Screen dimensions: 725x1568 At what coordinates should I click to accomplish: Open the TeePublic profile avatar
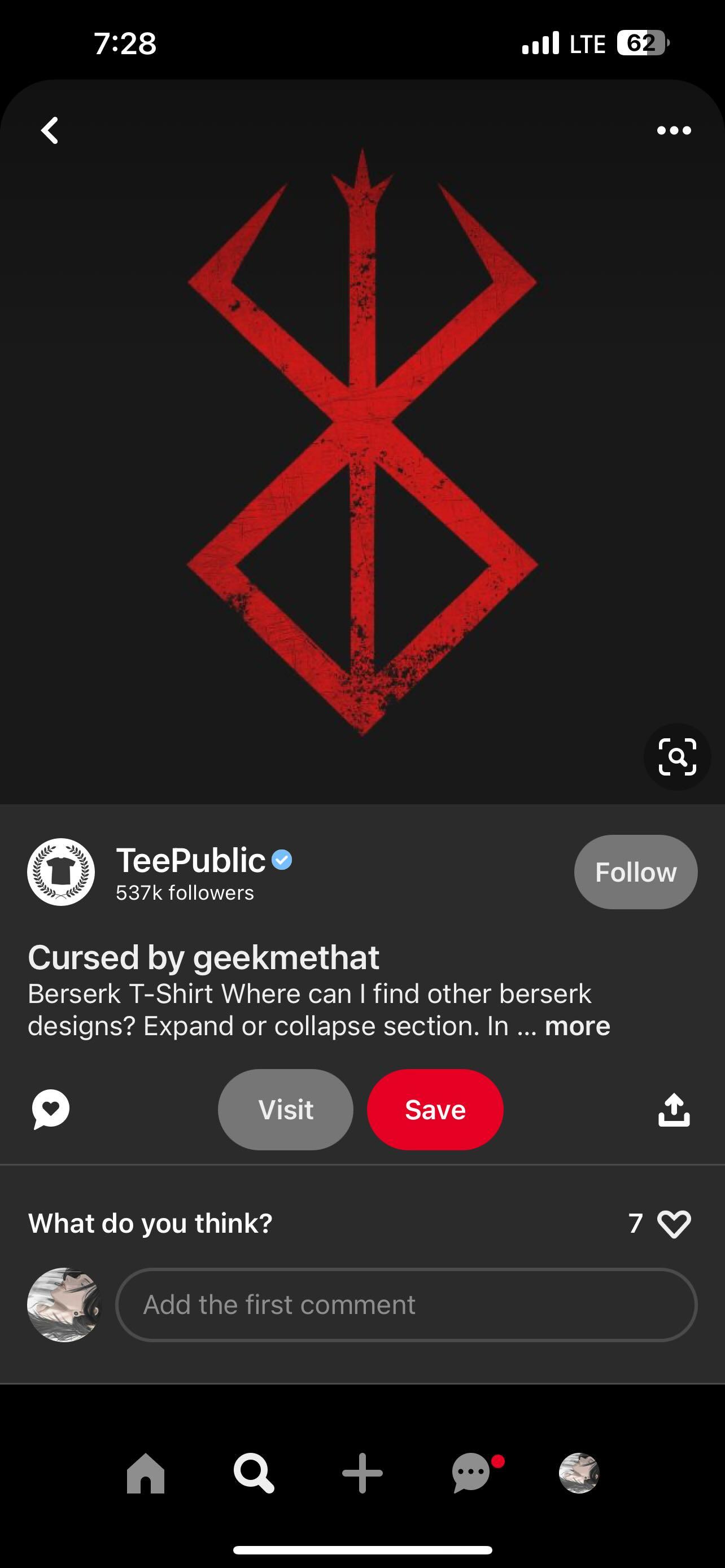point(61,871)
